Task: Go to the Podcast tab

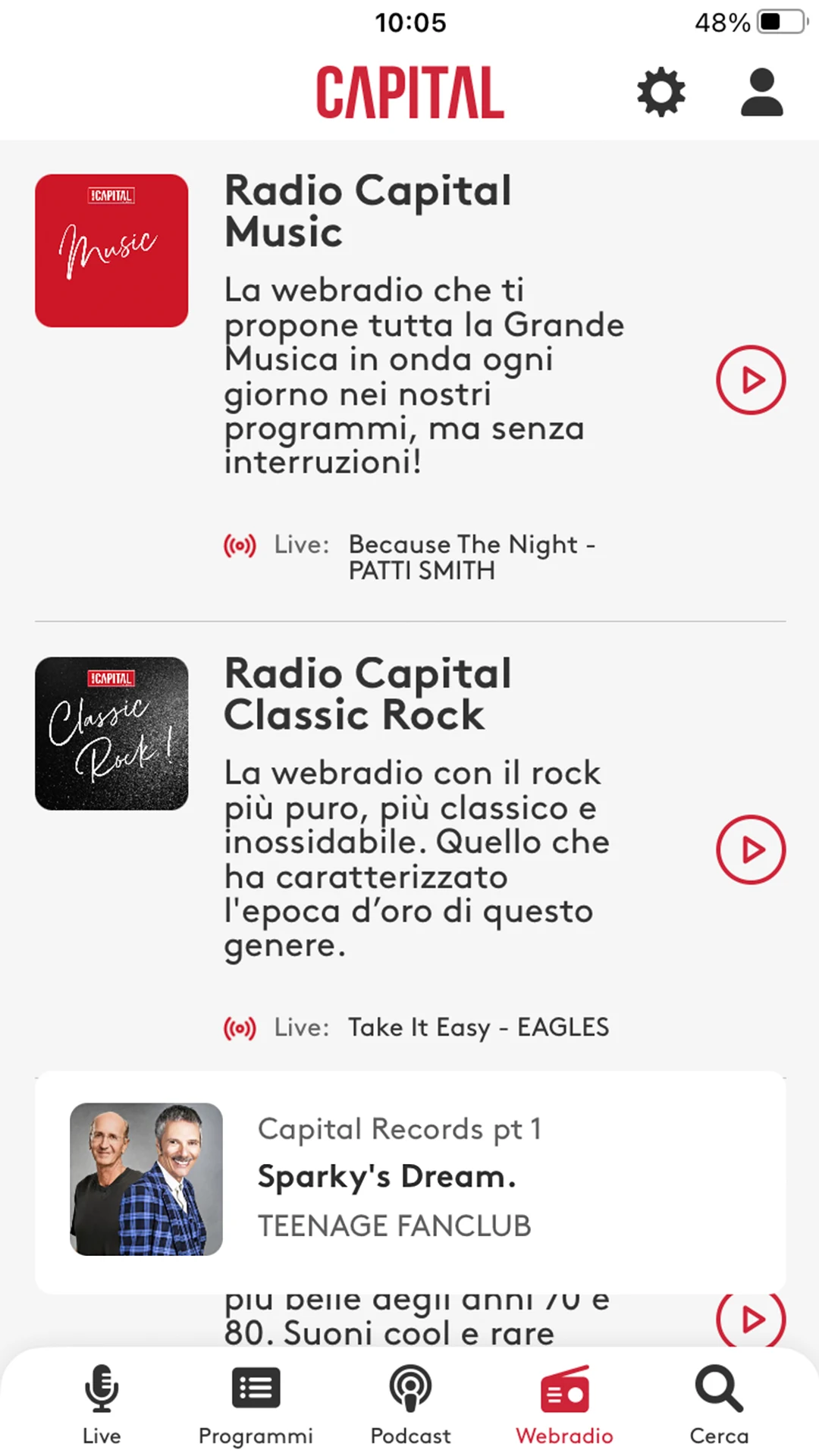Action: [410, 1404]
